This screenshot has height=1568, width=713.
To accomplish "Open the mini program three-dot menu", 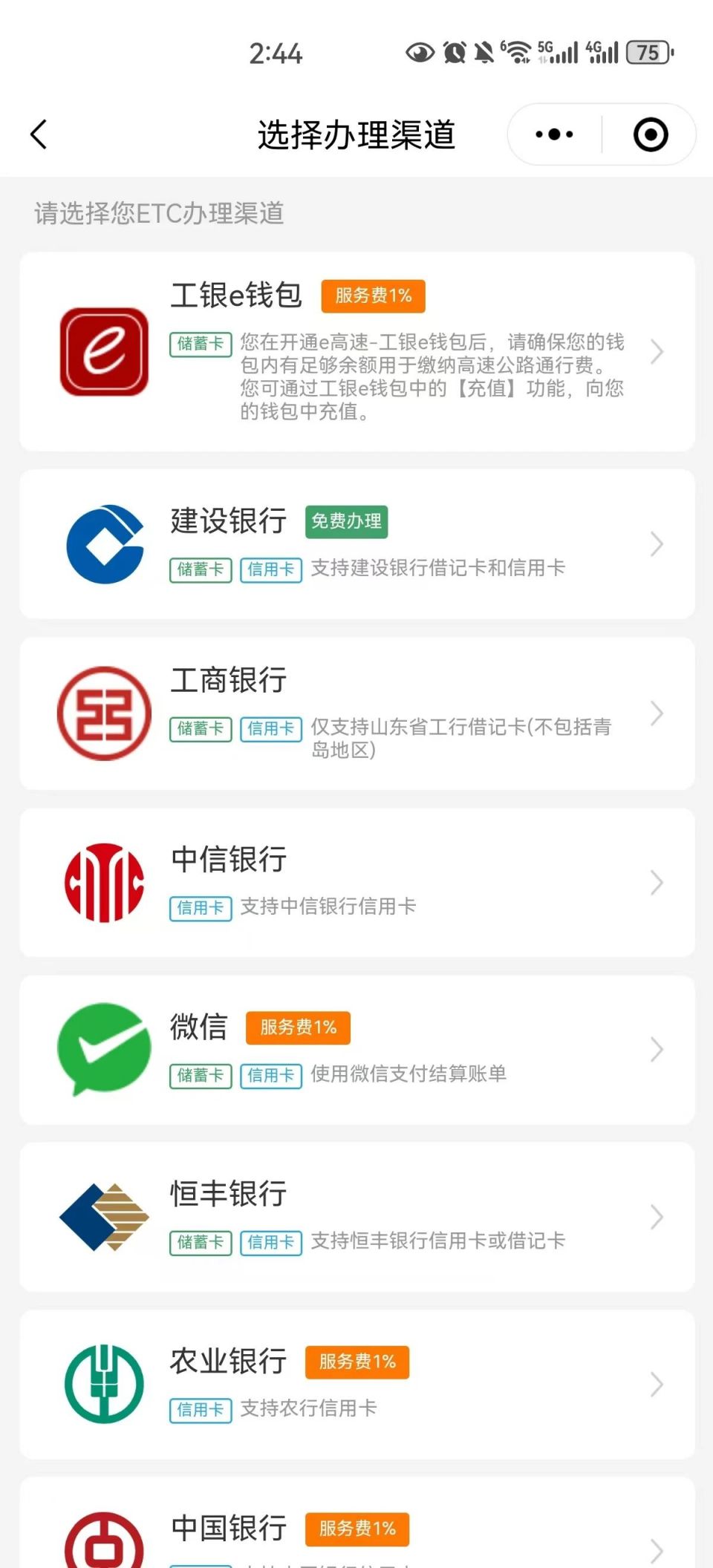I will (554, 134).
